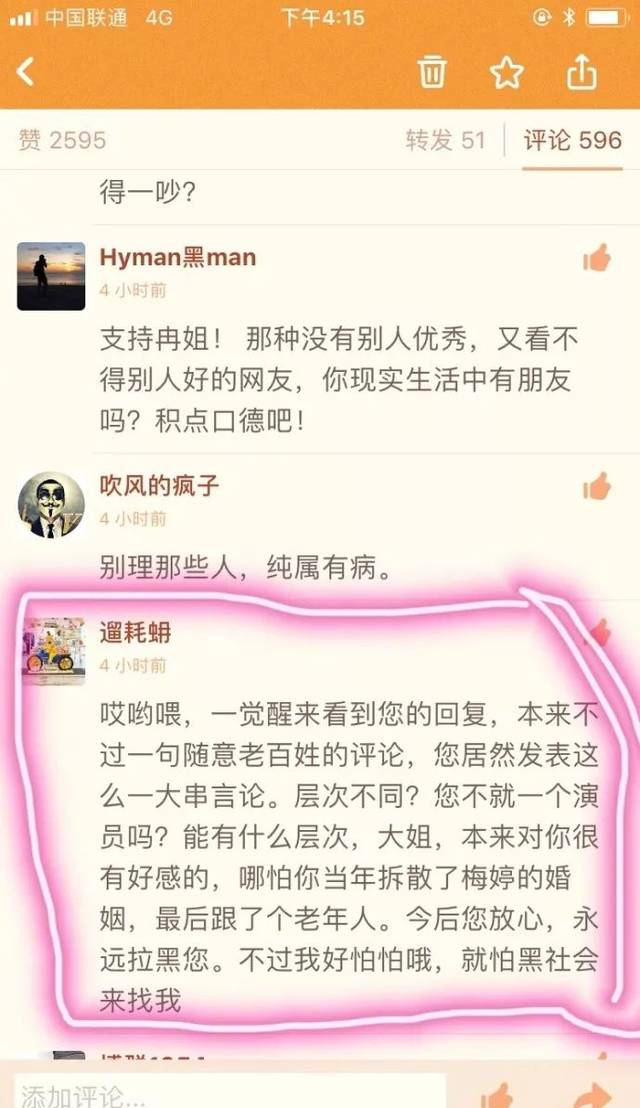This screenshot has width=640, height=1108.
Task: Open username link 吹风的疯子
Action: tap(159, 485)
